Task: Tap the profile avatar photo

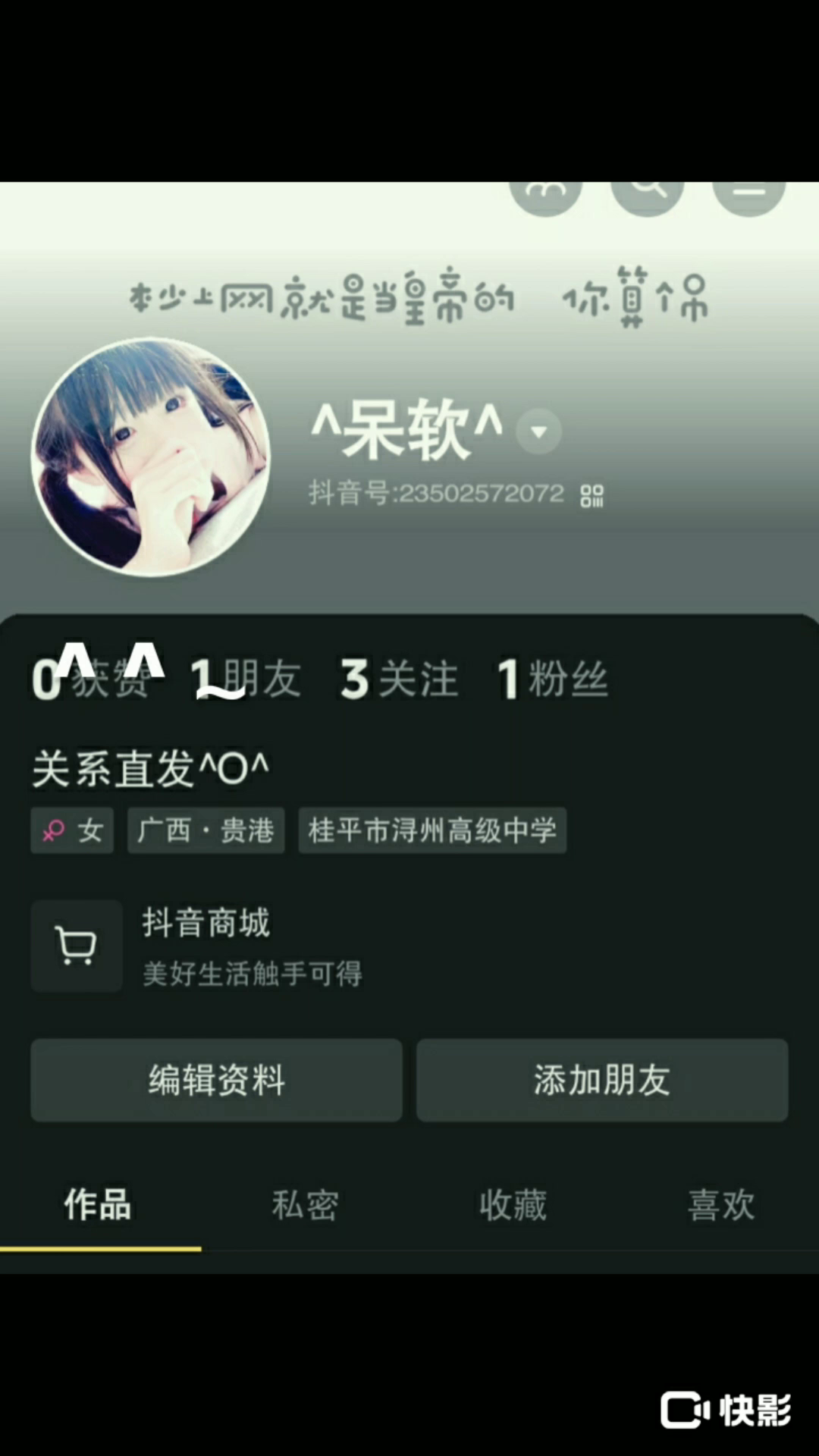Action: (151, 457)
